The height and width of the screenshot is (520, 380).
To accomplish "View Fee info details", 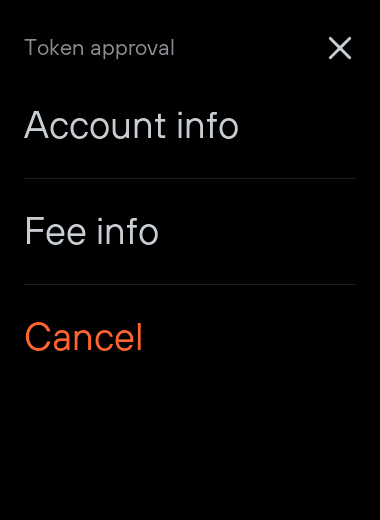I will [190, 231].
